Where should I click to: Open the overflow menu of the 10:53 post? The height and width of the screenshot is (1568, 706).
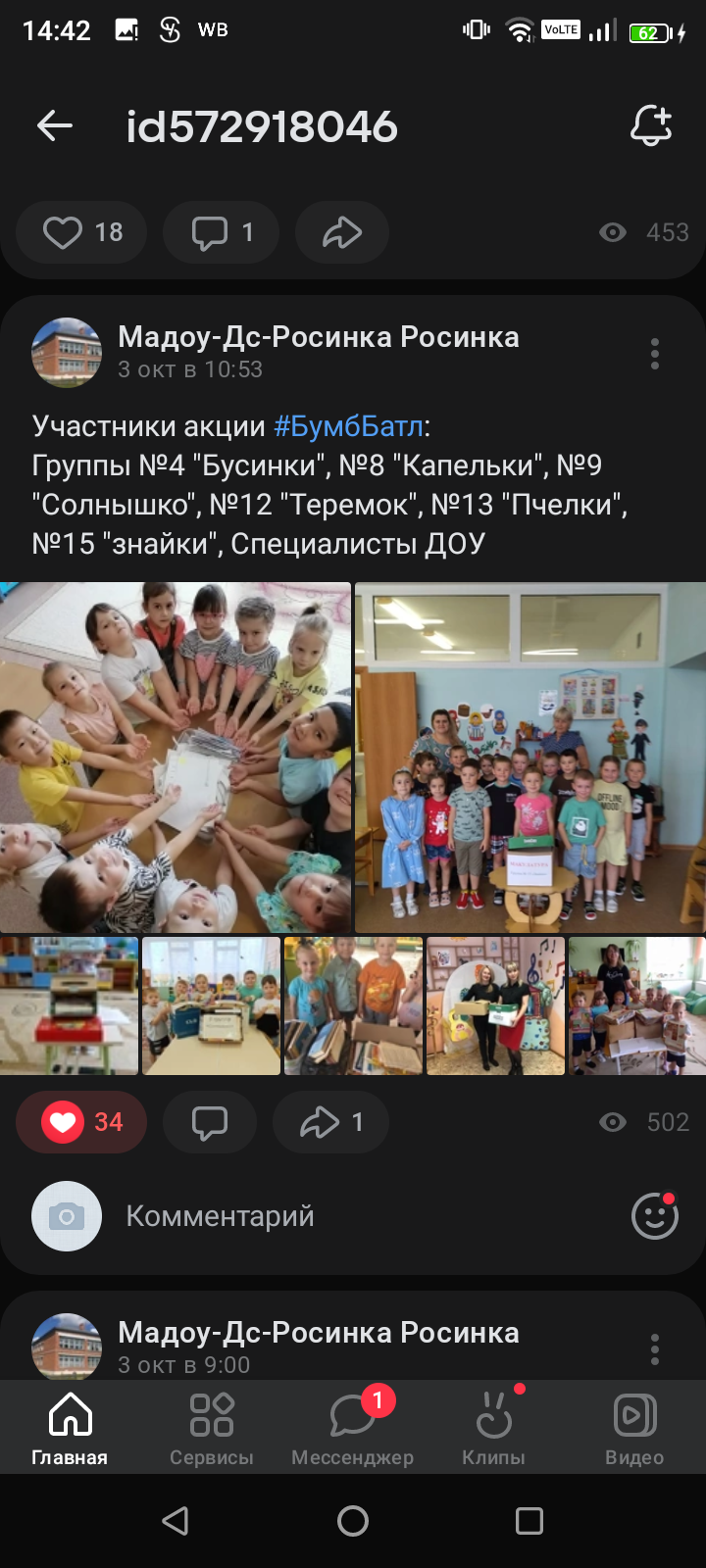point(655,354)
